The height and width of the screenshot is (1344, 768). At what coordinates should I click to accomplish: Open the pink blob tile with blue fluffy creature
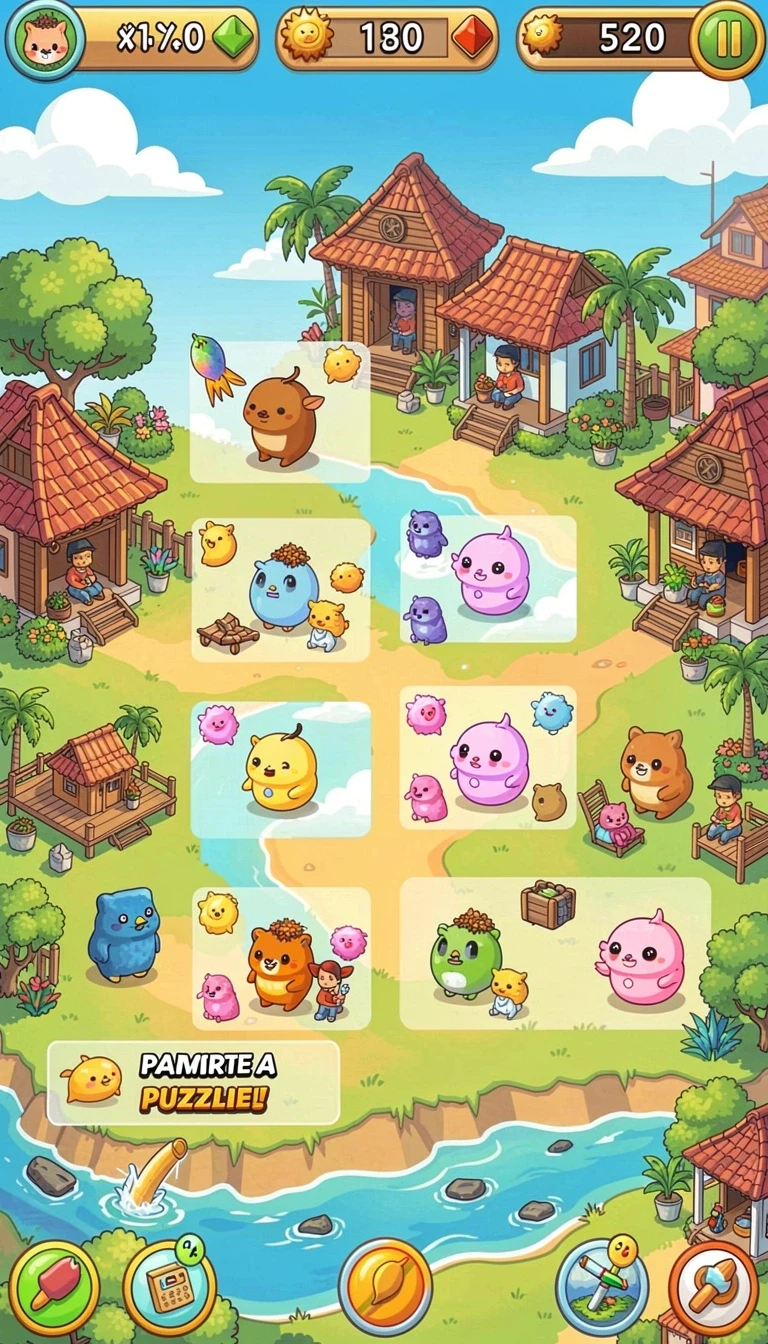[x=488, y=757]
